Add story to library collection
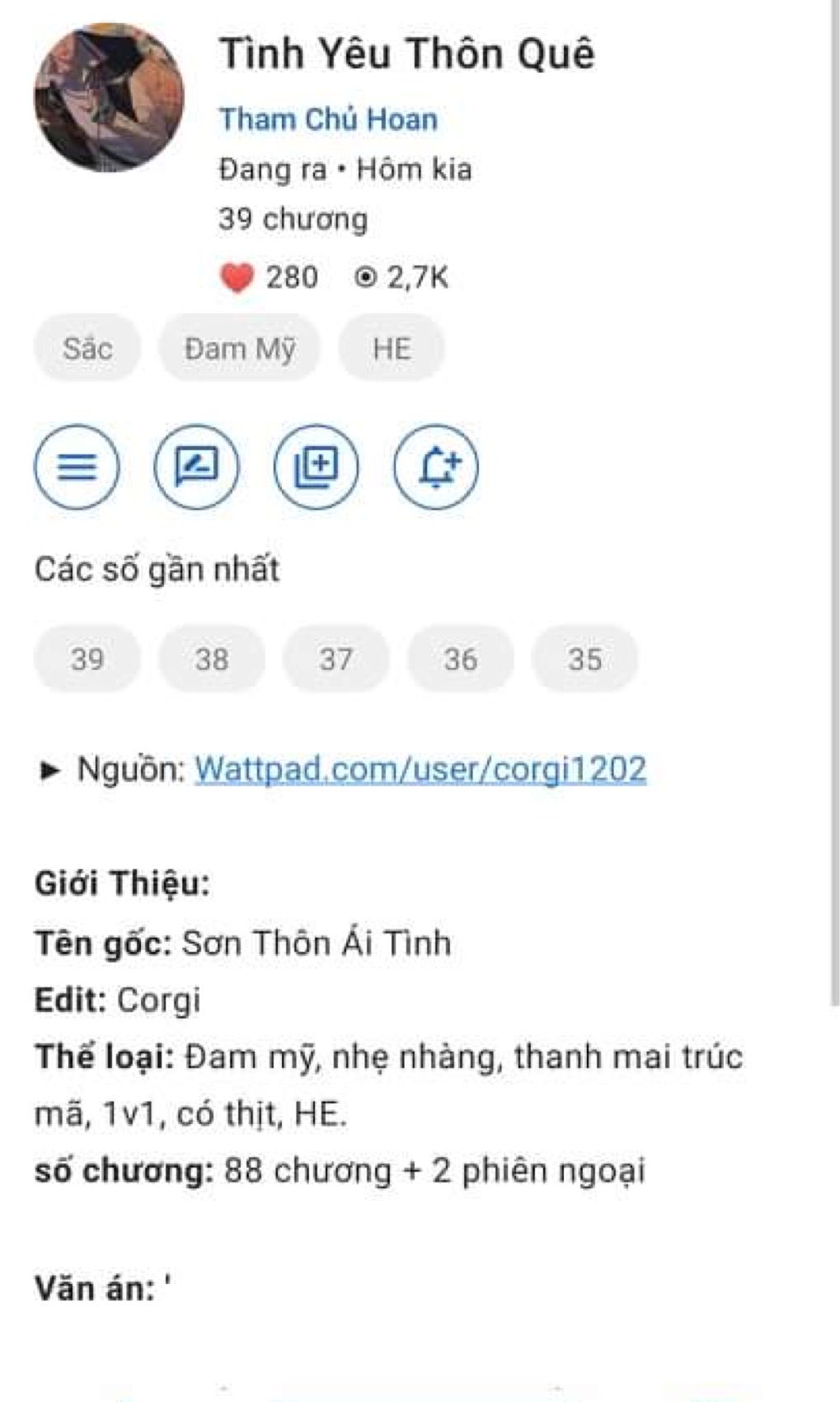840x1402 pixels. click(317, 467)
